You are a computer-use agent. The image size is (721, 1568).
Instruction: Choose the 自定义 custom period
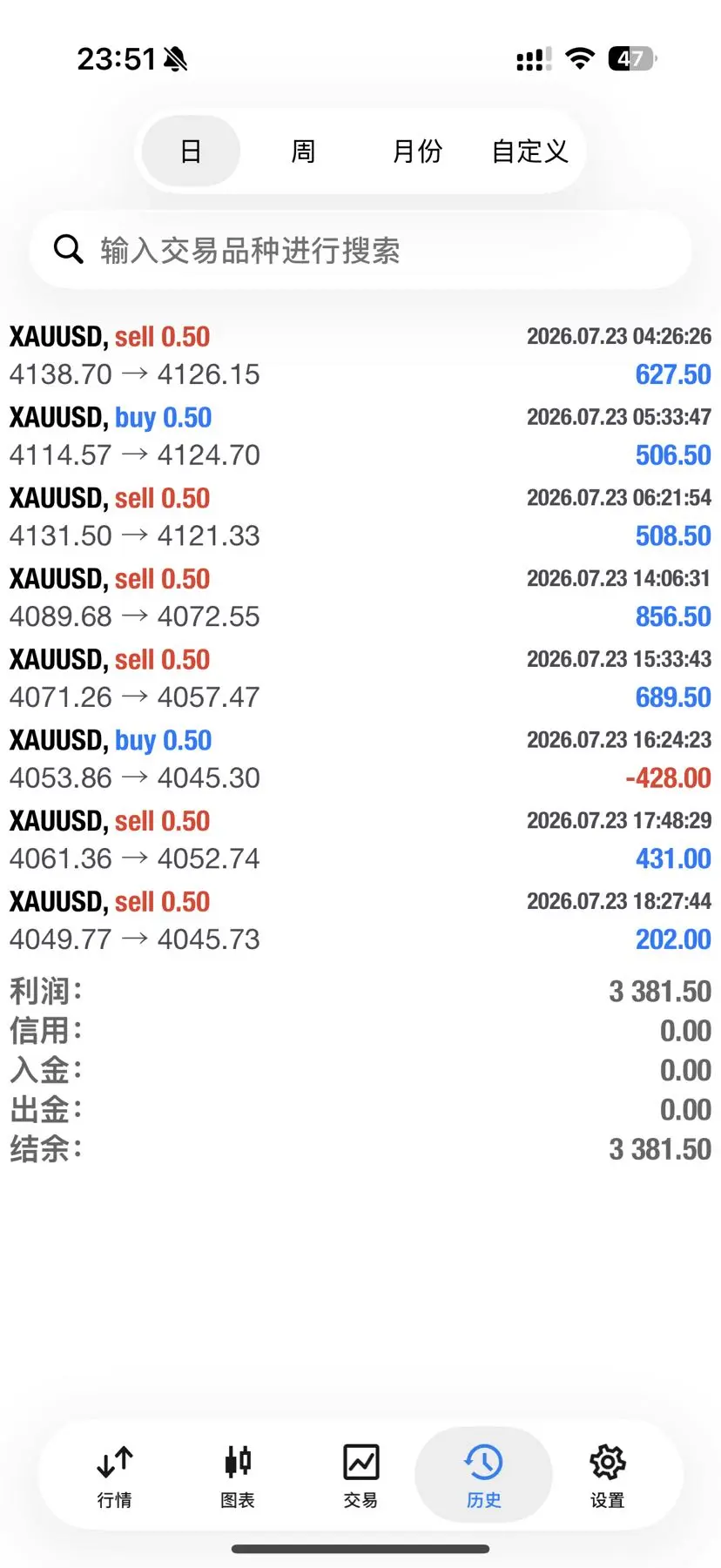[x=529, y=151]
